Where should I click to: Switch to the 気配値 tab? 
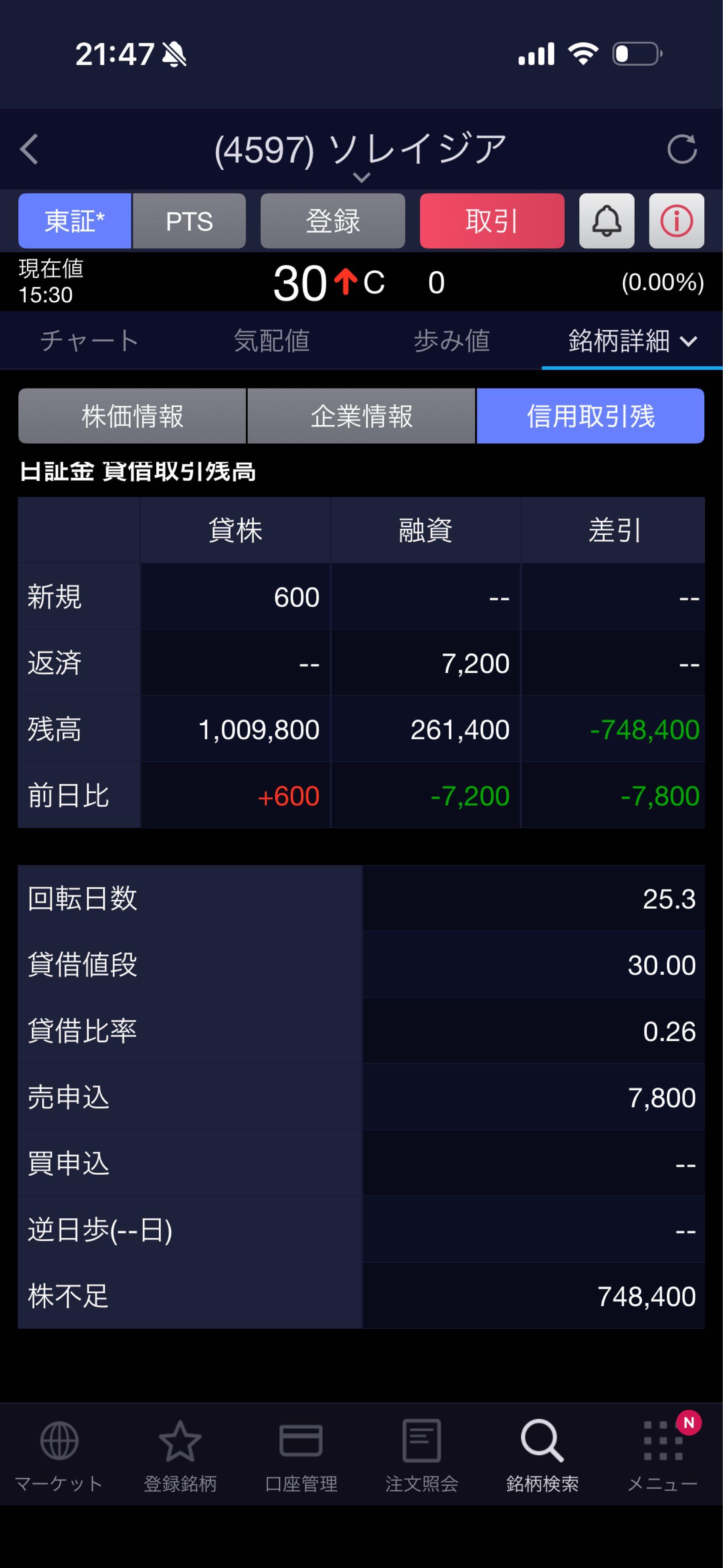pyautogui.click(x=271, y=340)
